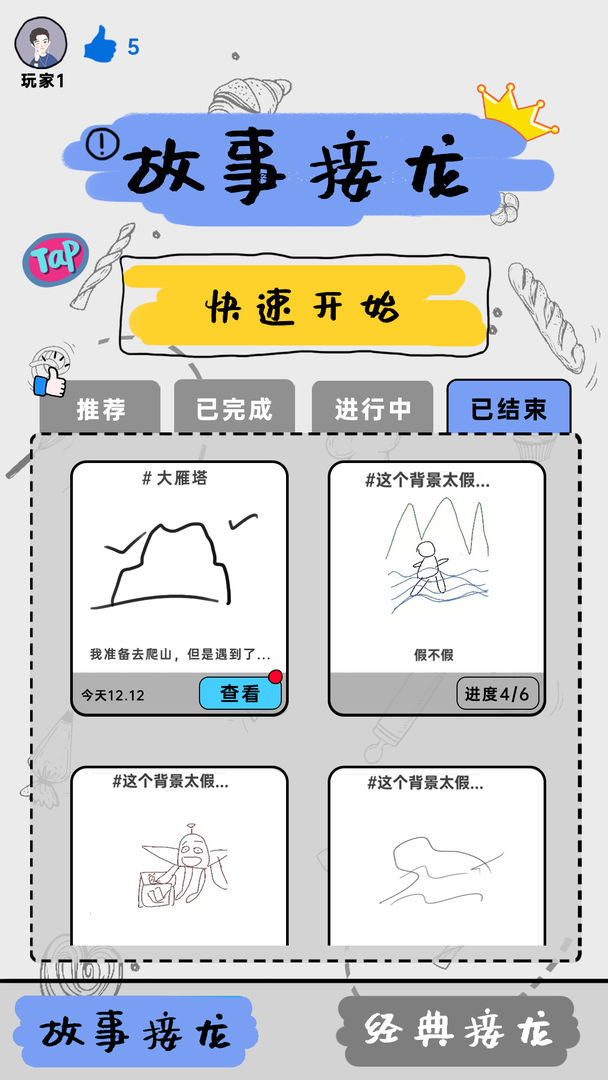Select the 已结束 tab
The height and width of the screenshot is (1080, 608).
509,408
